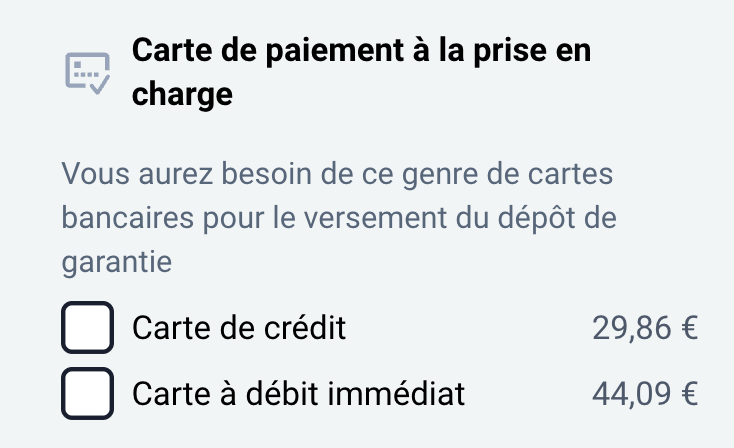Viewport: 734px width, 448px height.
Task: Select the Carte à débit immédiat checkbox
Action: click(x=87, y=394)
